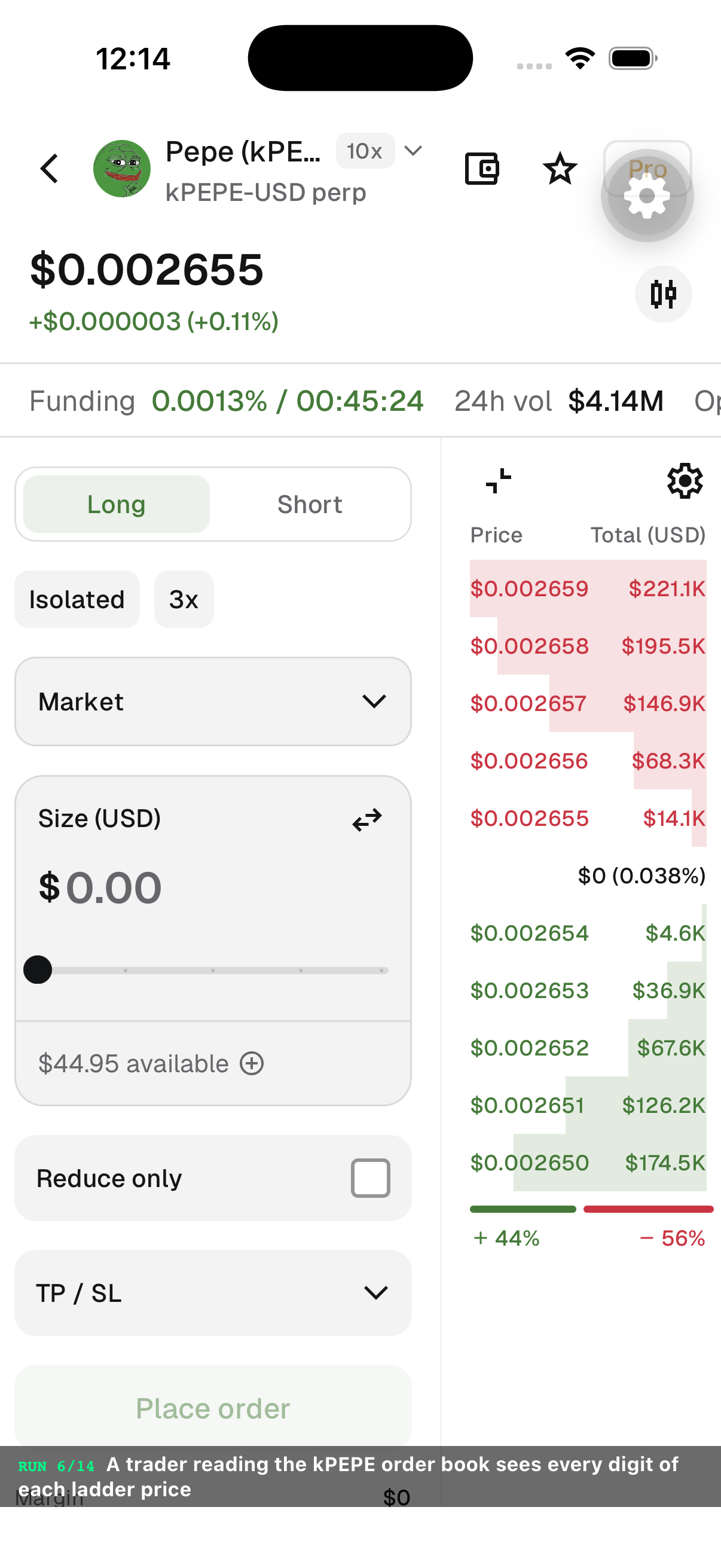Tap the size slider handle
The width and height of the screenshot is (721, 1568).
38,969
